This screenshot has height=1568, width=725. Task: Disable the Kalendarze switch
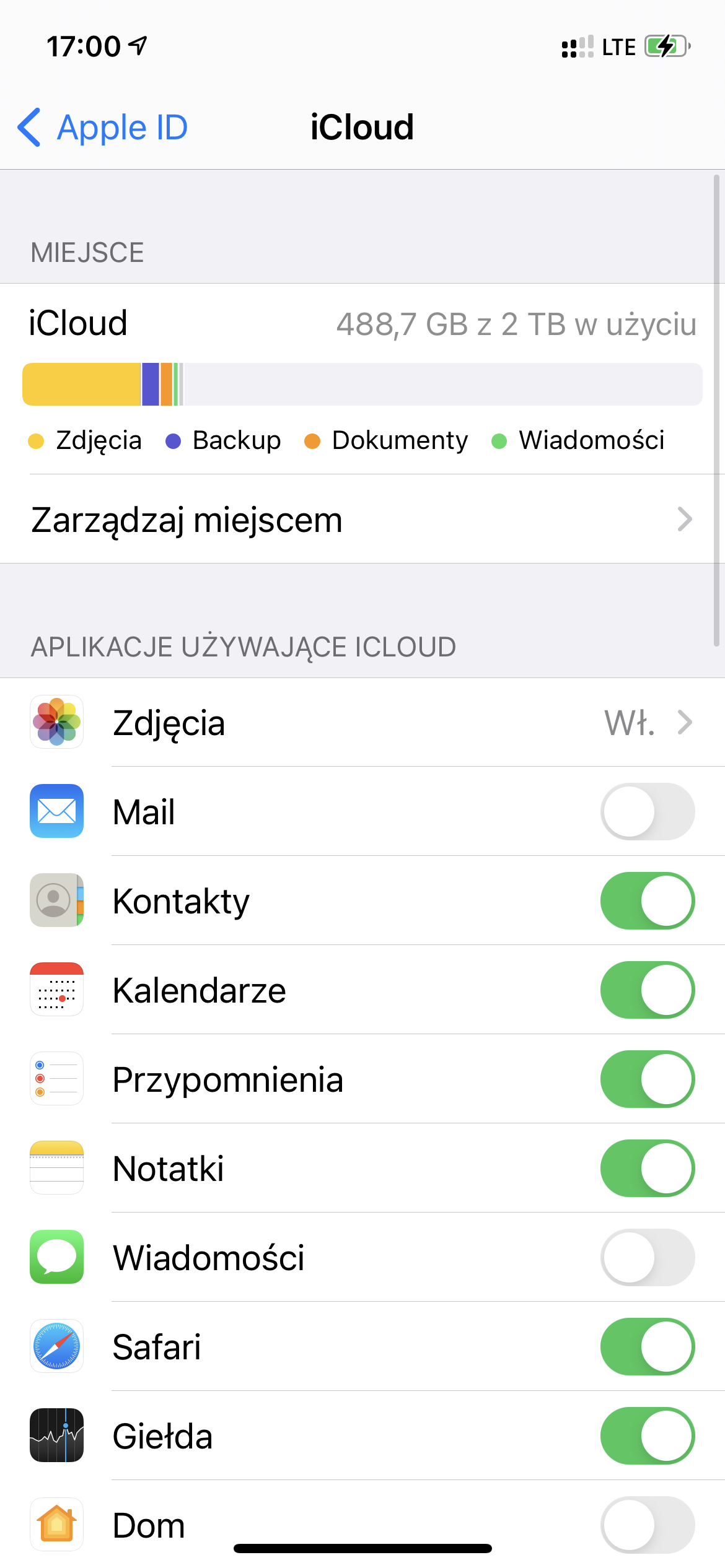pos(647,990)
